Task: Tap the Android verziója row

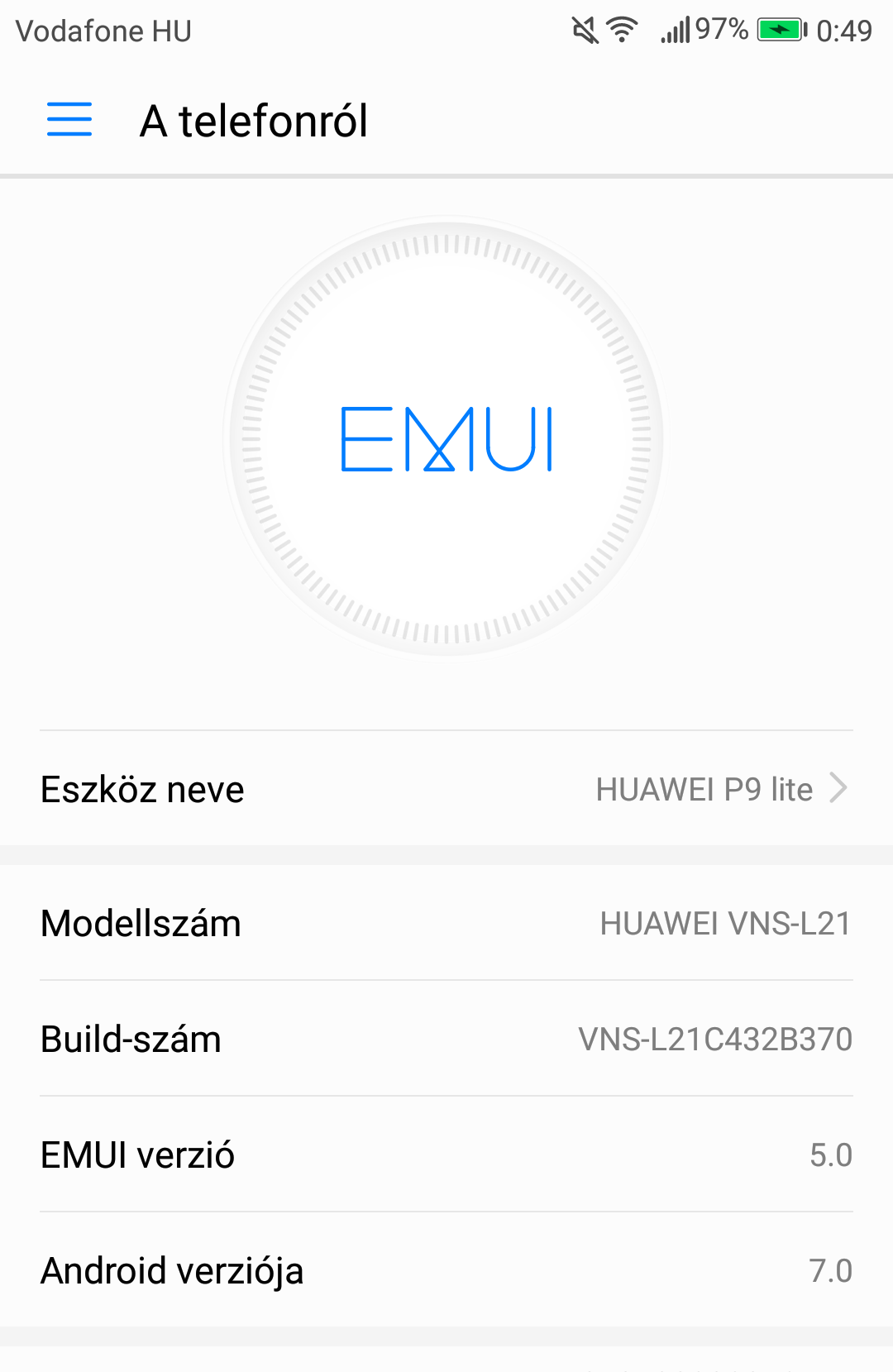Action: point(446,1270)
